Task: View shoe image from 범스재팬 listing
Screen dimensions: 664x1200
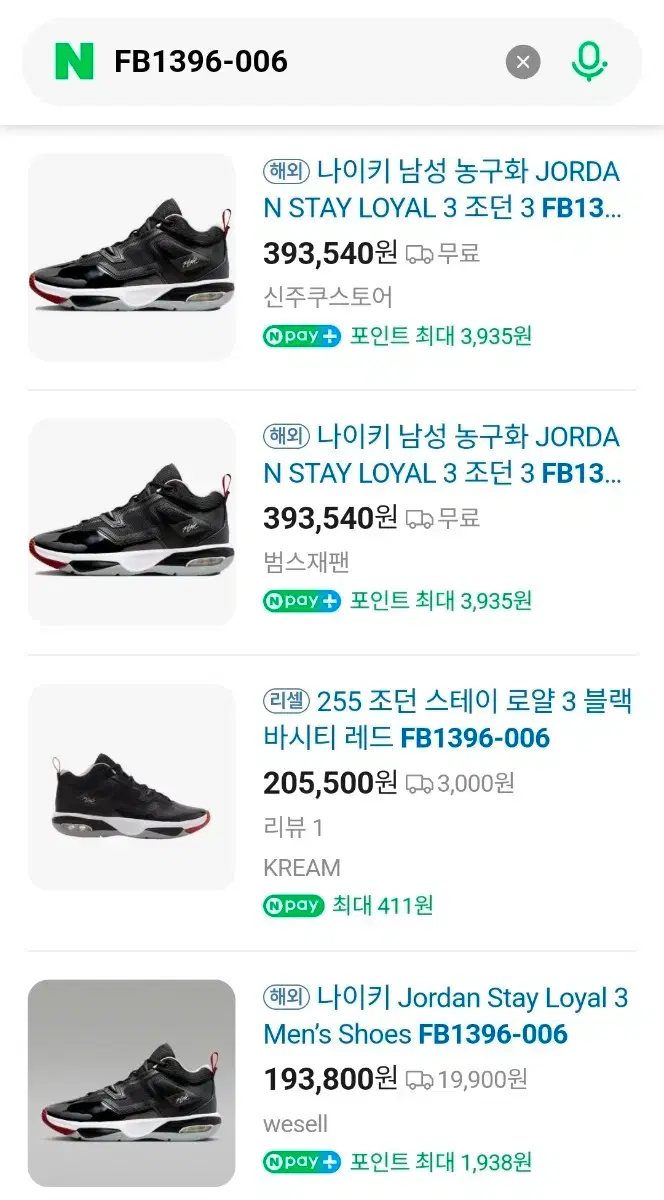Action: pos(132,522)
